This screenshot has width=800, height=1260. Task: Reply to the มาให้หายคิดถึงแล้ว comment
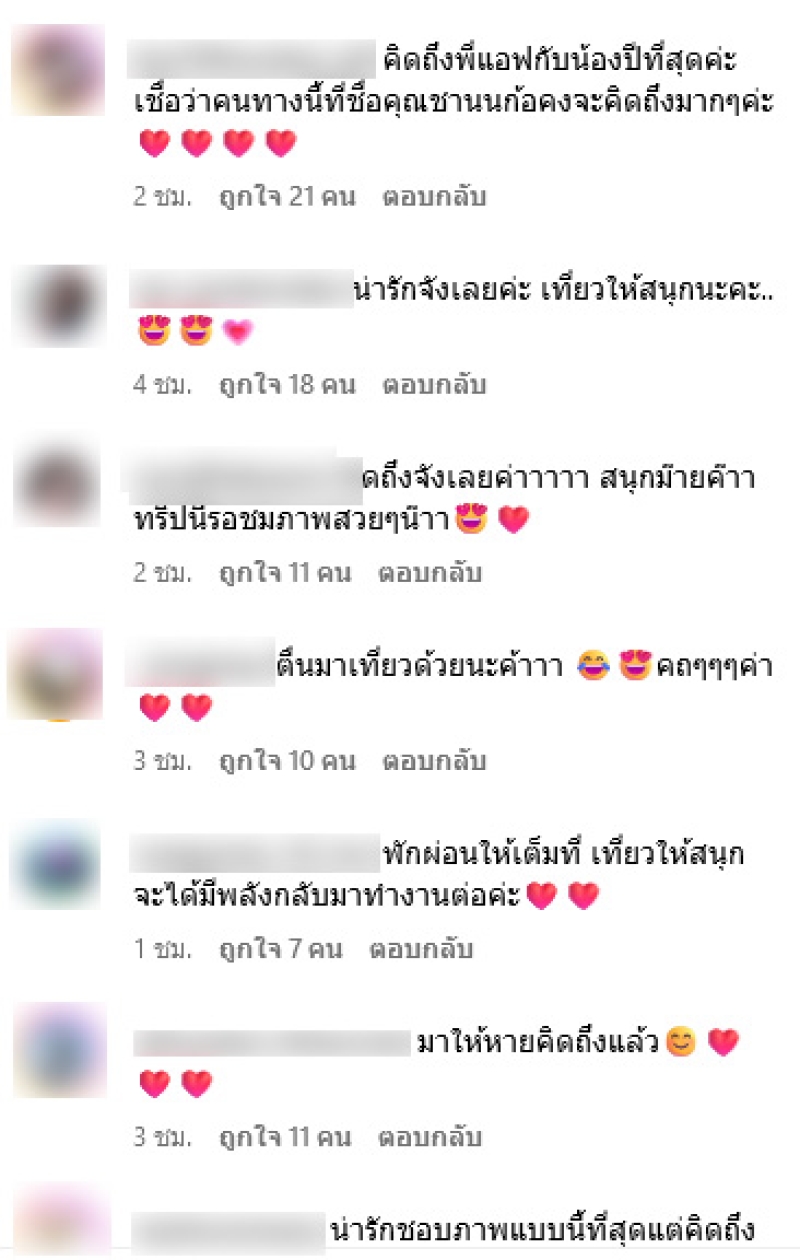point(430,1137)
